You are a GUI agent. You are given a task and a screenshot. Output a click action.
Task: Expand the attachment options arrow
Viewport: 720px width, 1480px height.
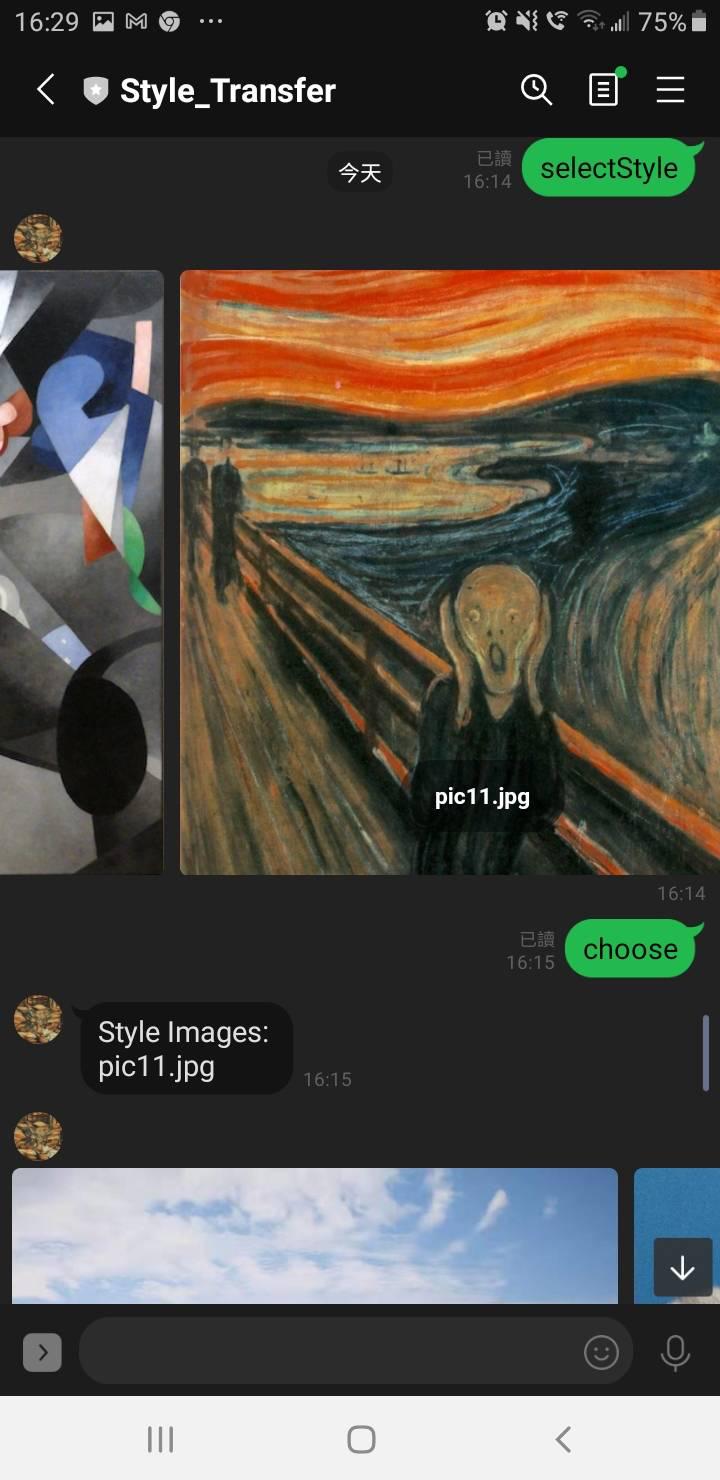pos(42,1353)
